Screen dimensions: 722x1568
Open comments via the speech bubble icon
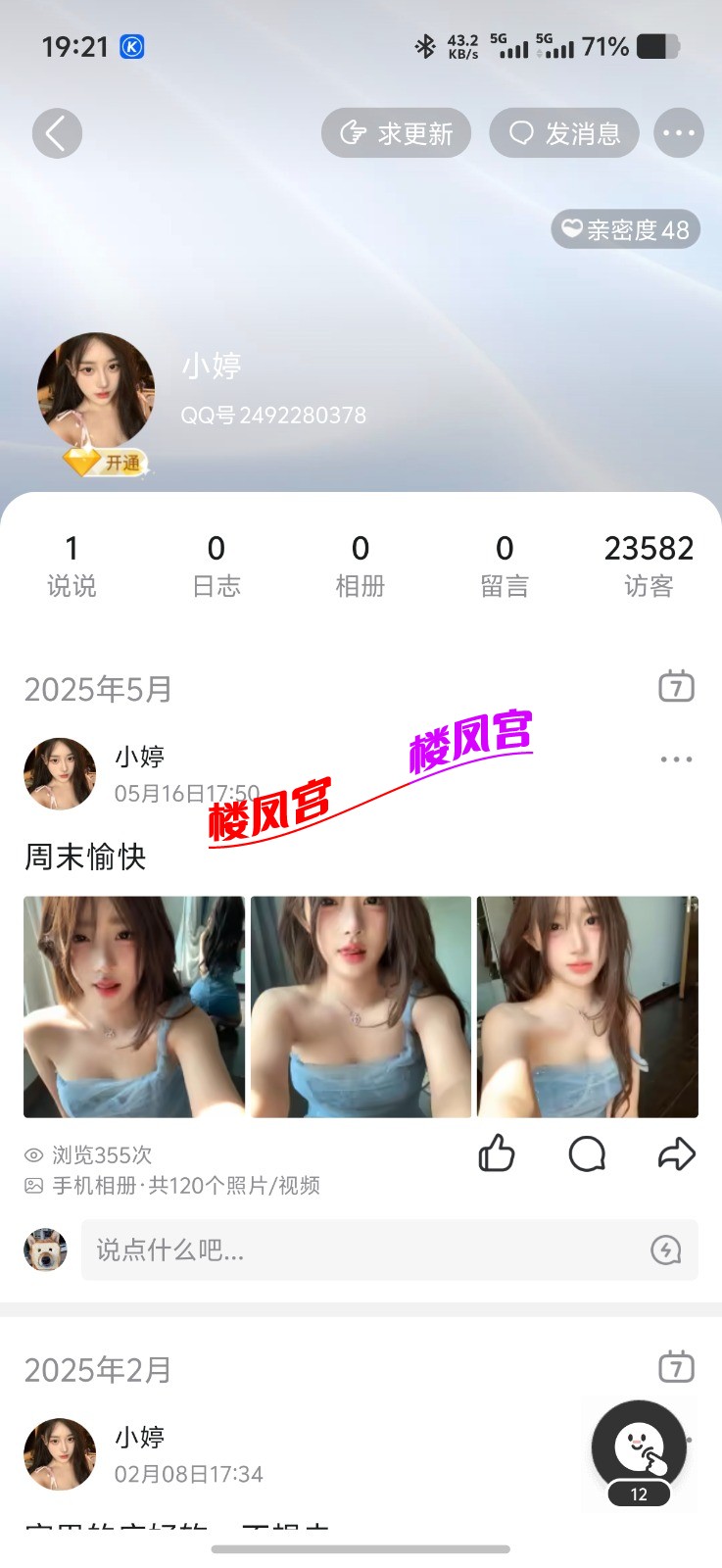(586, 1154)
